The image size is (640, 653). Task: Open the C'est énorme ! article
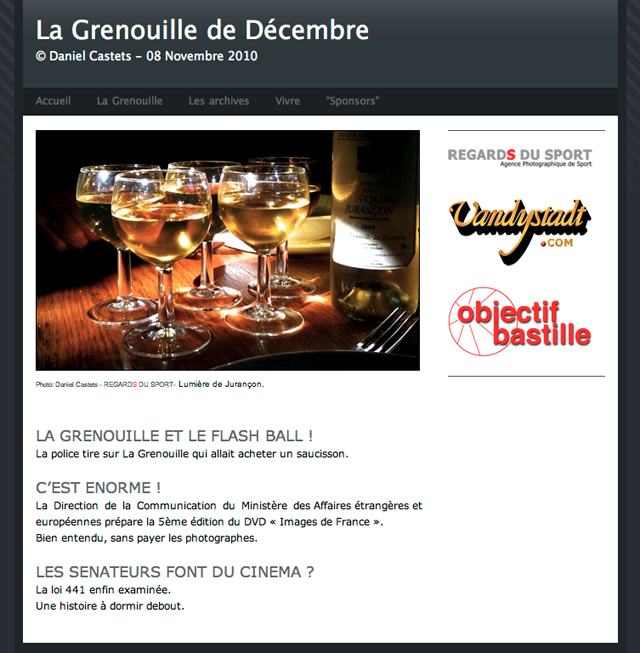[x=98, y=488]
